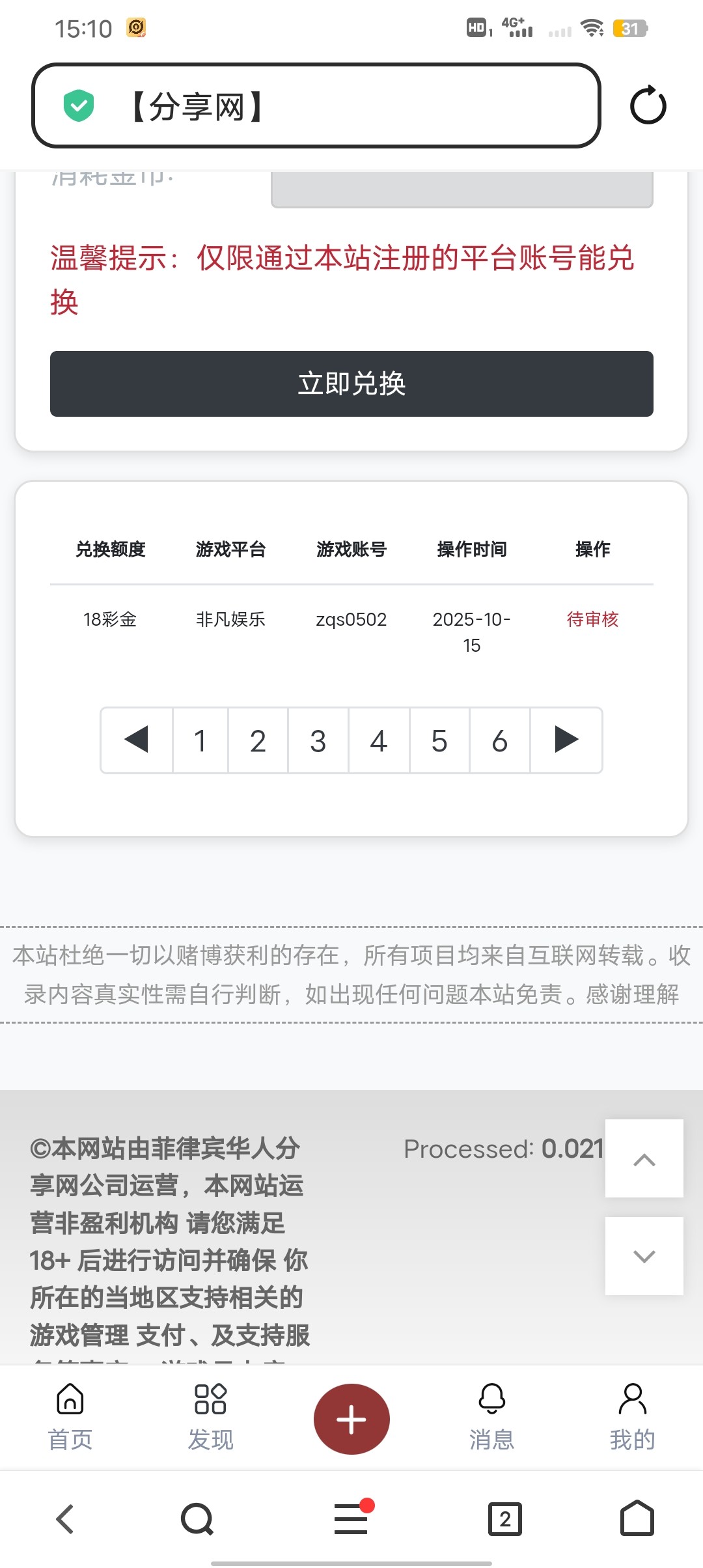Image resolution: width=703 pixels, height=1568 pixels.
Task: Select page 5 in pagination
Action: [439, 740]
